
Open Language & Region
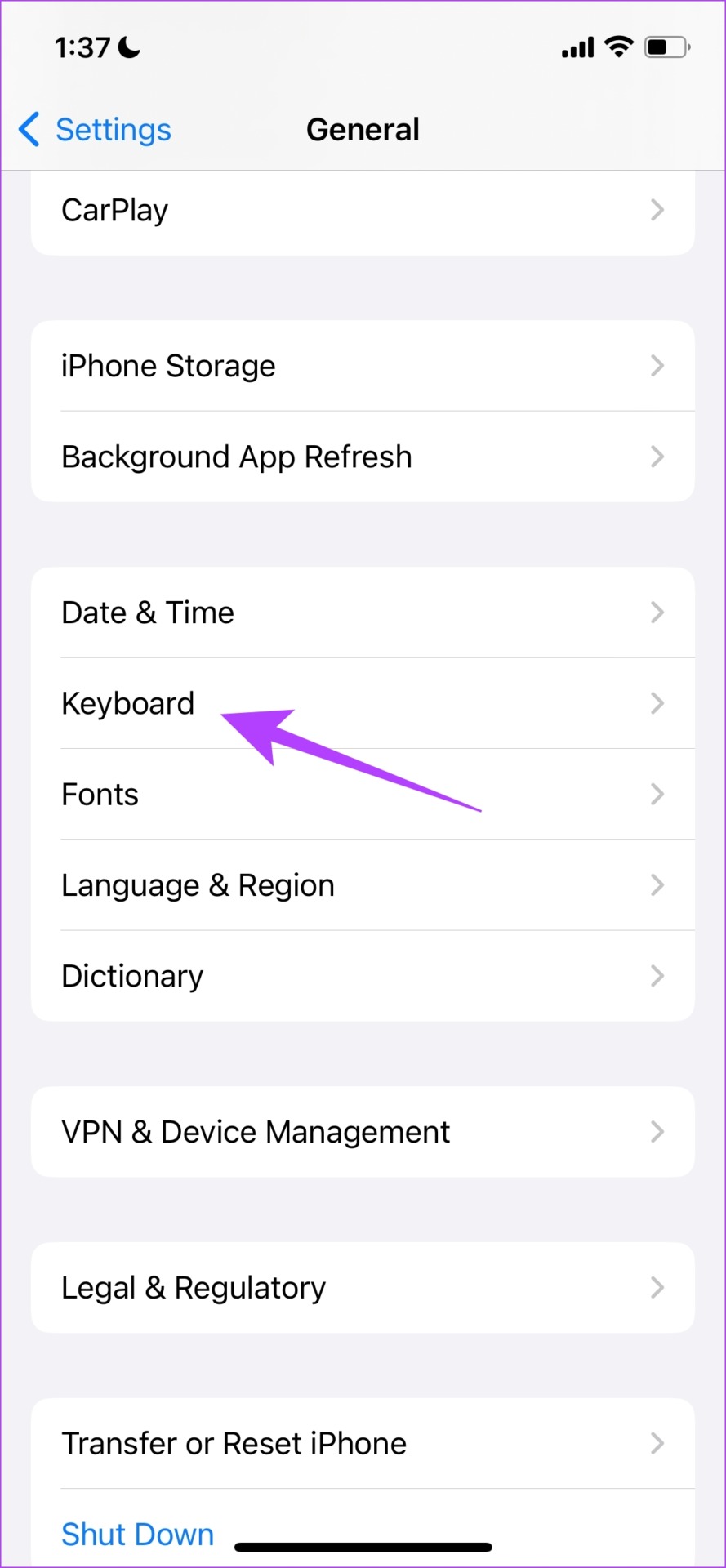(363, 885)
